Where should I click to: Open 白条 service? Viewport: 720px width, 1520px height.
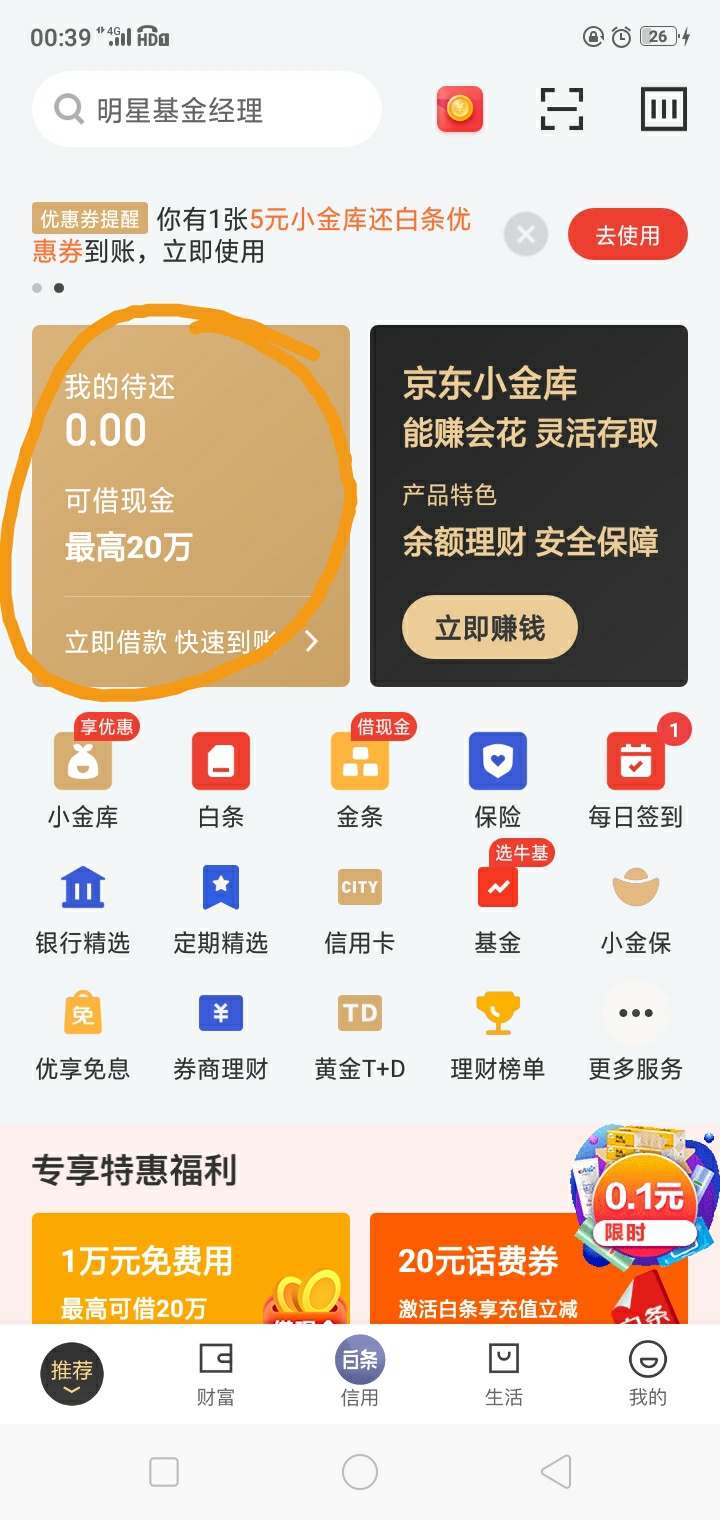(221, 780)
